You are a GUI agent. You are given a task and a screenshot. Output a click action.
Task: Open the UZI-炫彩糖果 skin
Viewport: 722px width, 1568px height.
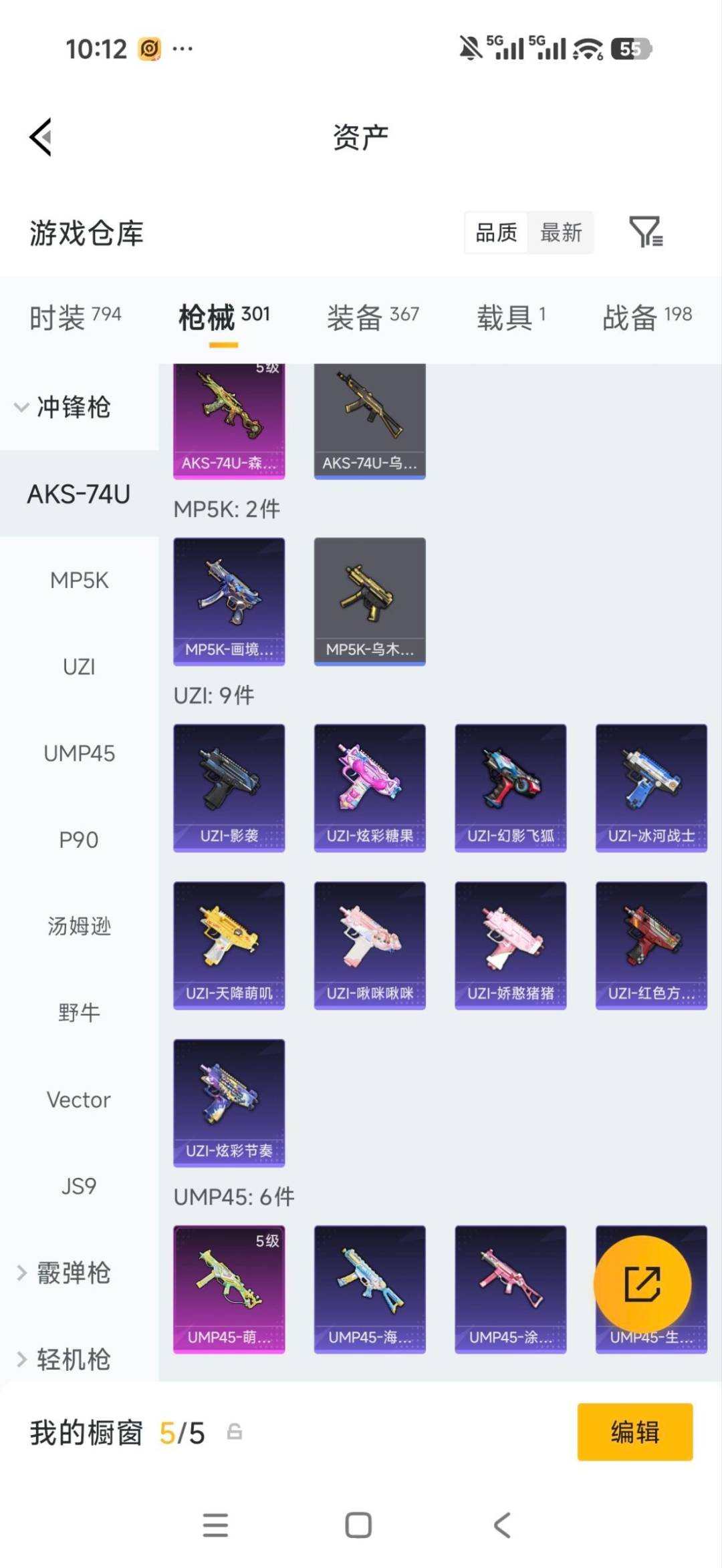pos(370,788)
